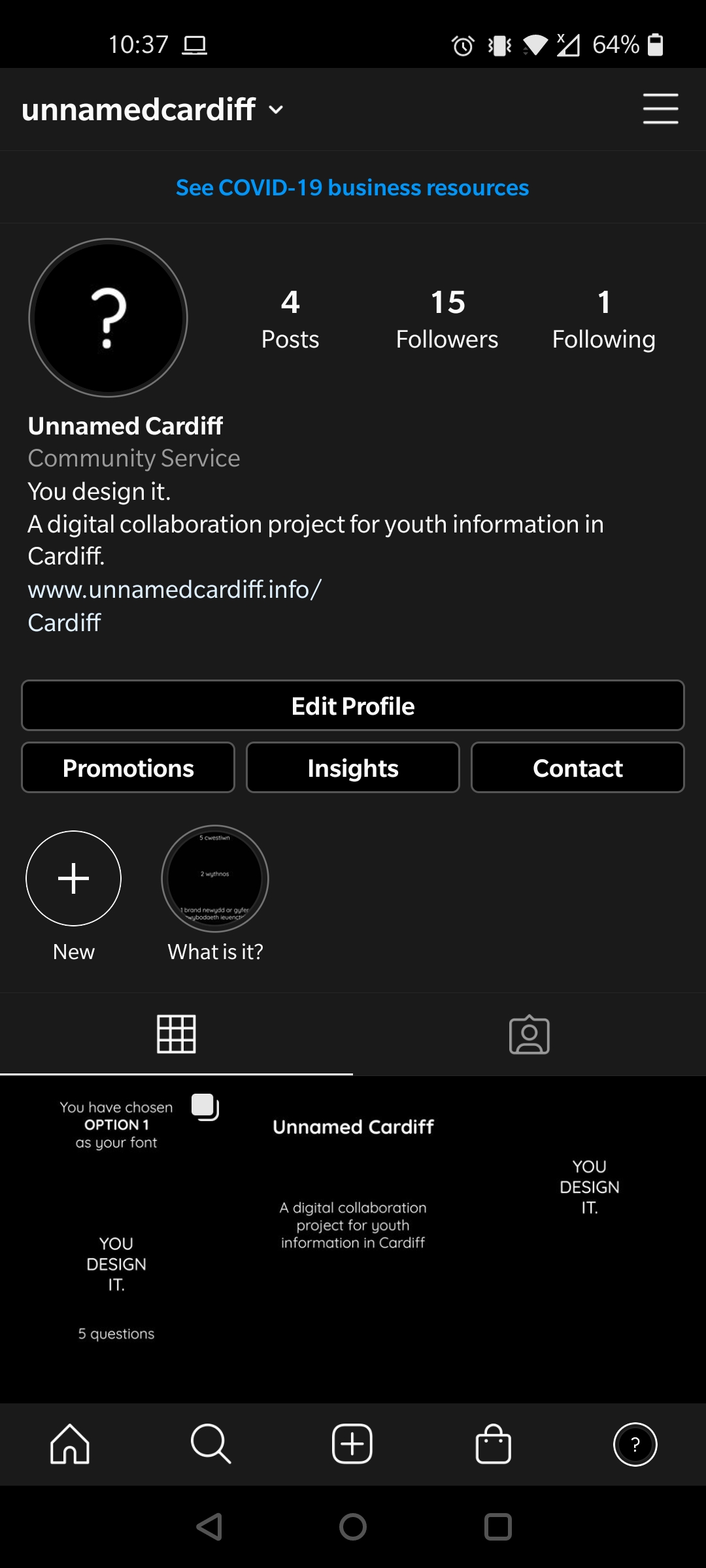The height and width of the screenshot is (1568, 706).
Task: Tap the profile picture with question mark
Action: 108,318
